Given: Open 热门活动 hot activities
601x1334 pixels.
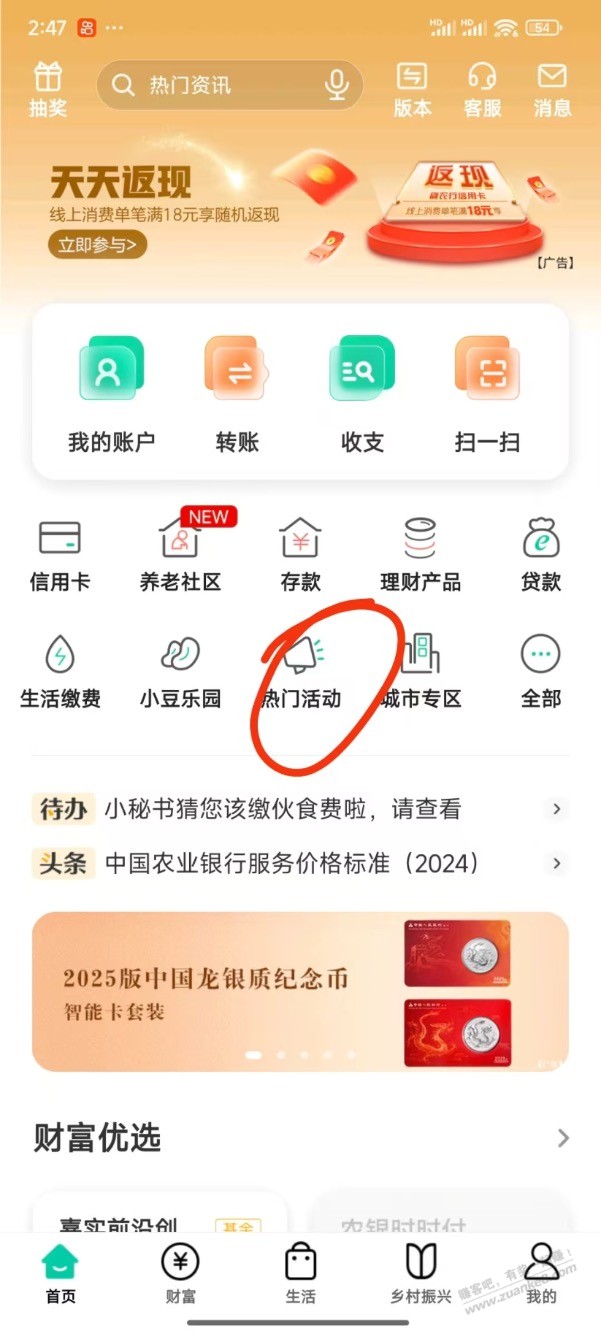Looking at the screenshot, I should click(x=301, y=671).
